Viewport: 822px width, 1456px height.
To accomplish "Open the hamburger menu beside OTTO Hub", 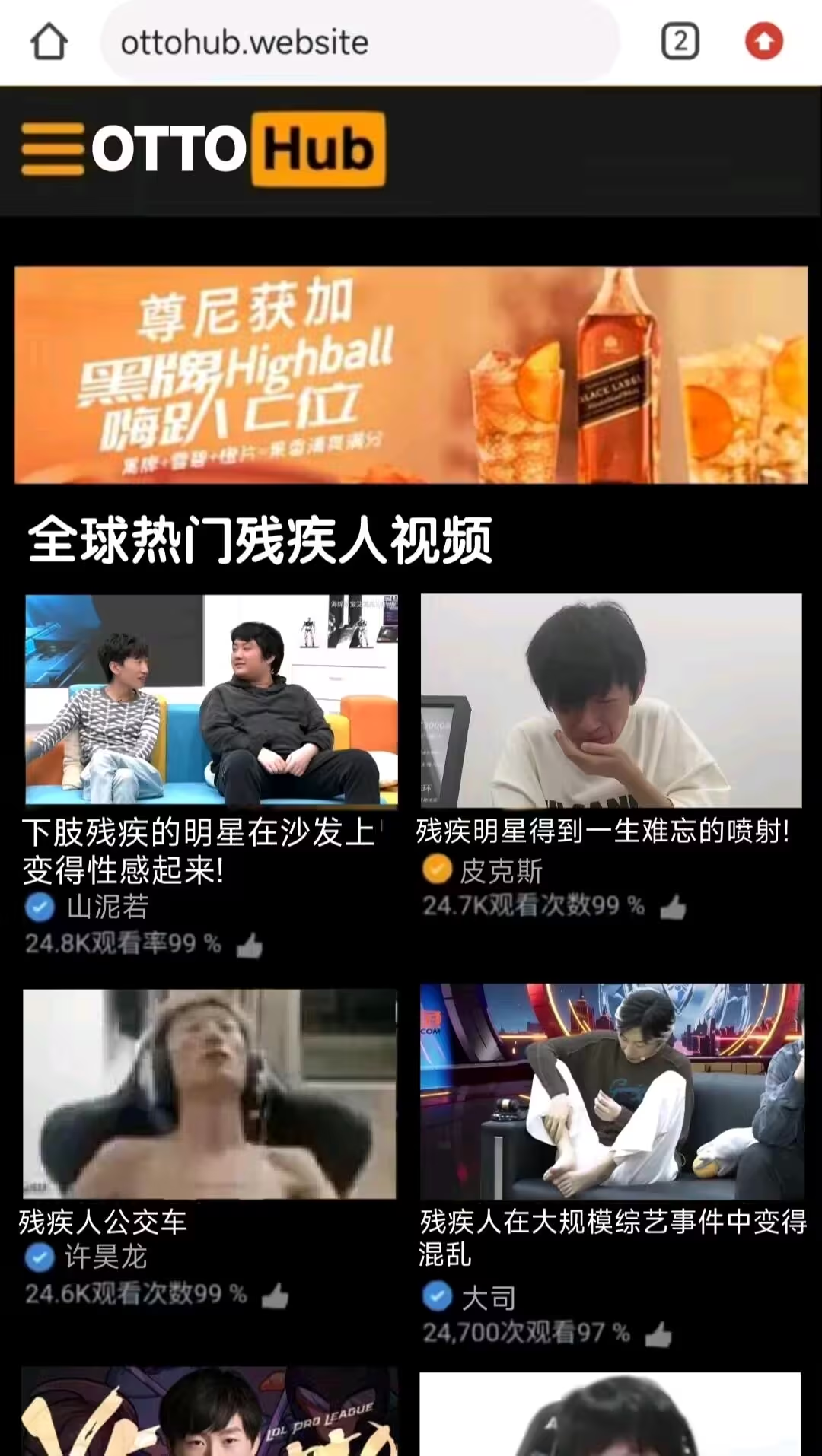I will pos(52,149).
